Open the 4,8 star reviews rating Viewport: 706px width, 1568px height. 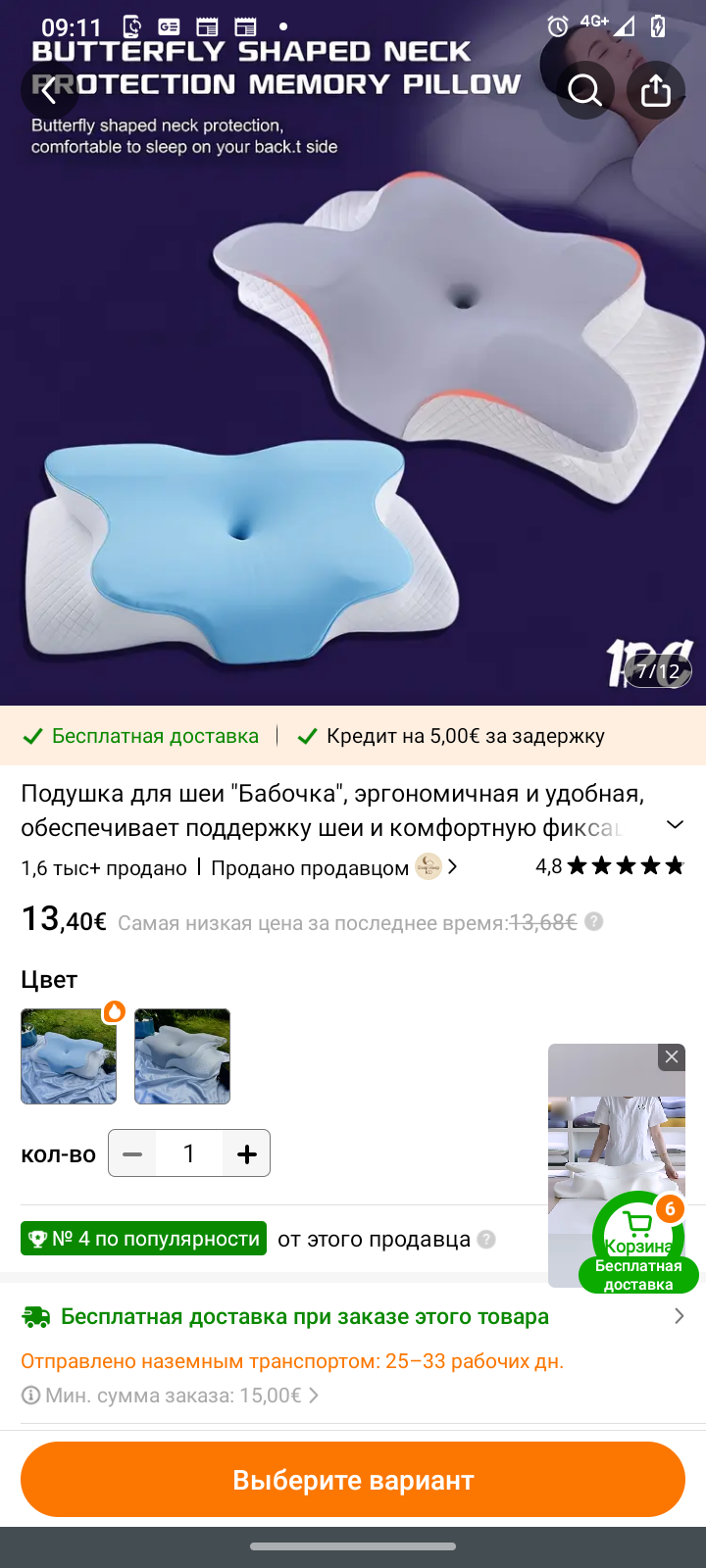click(x=608, y=866)
